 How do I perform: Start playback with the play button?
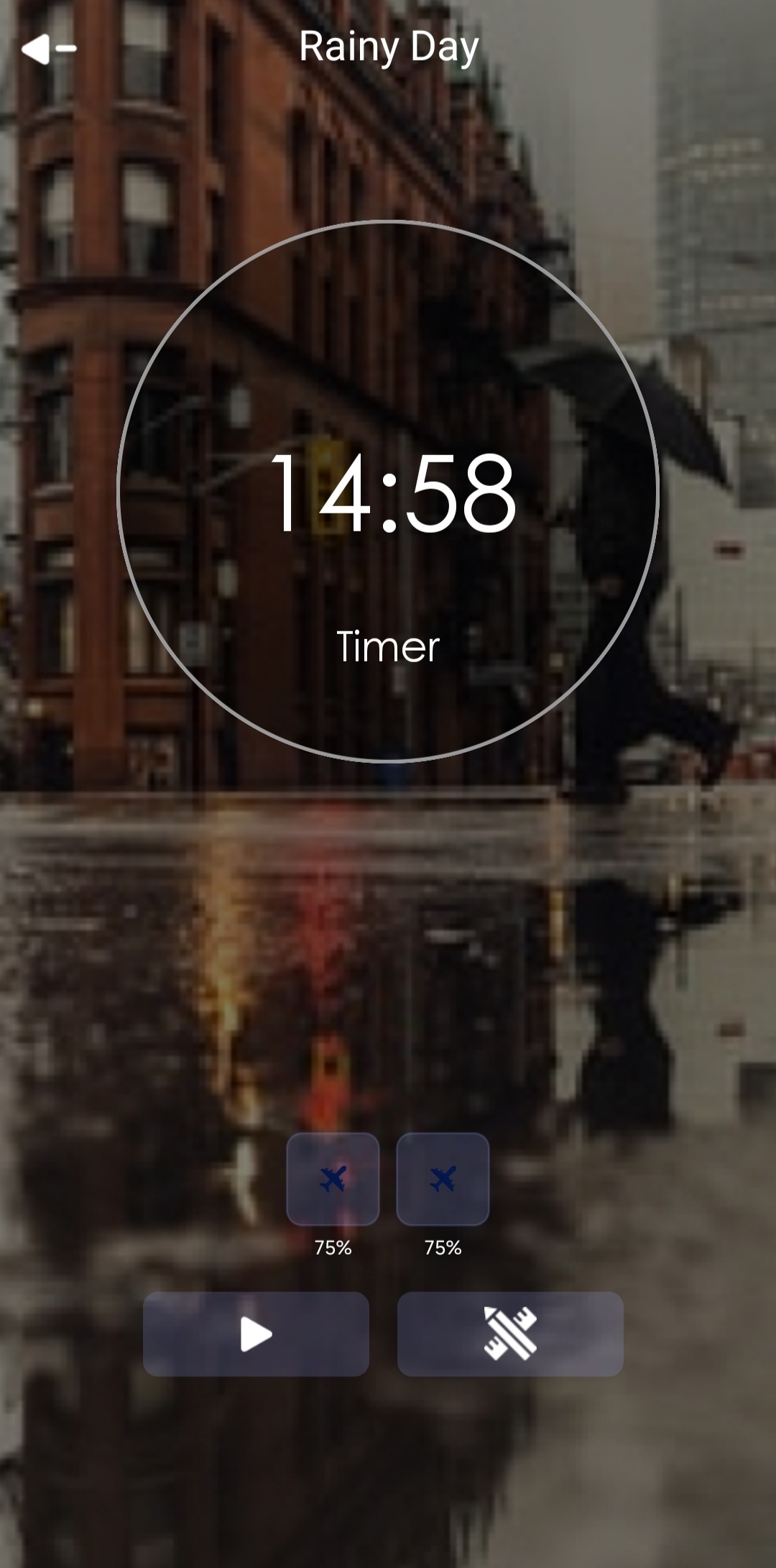256,1334
